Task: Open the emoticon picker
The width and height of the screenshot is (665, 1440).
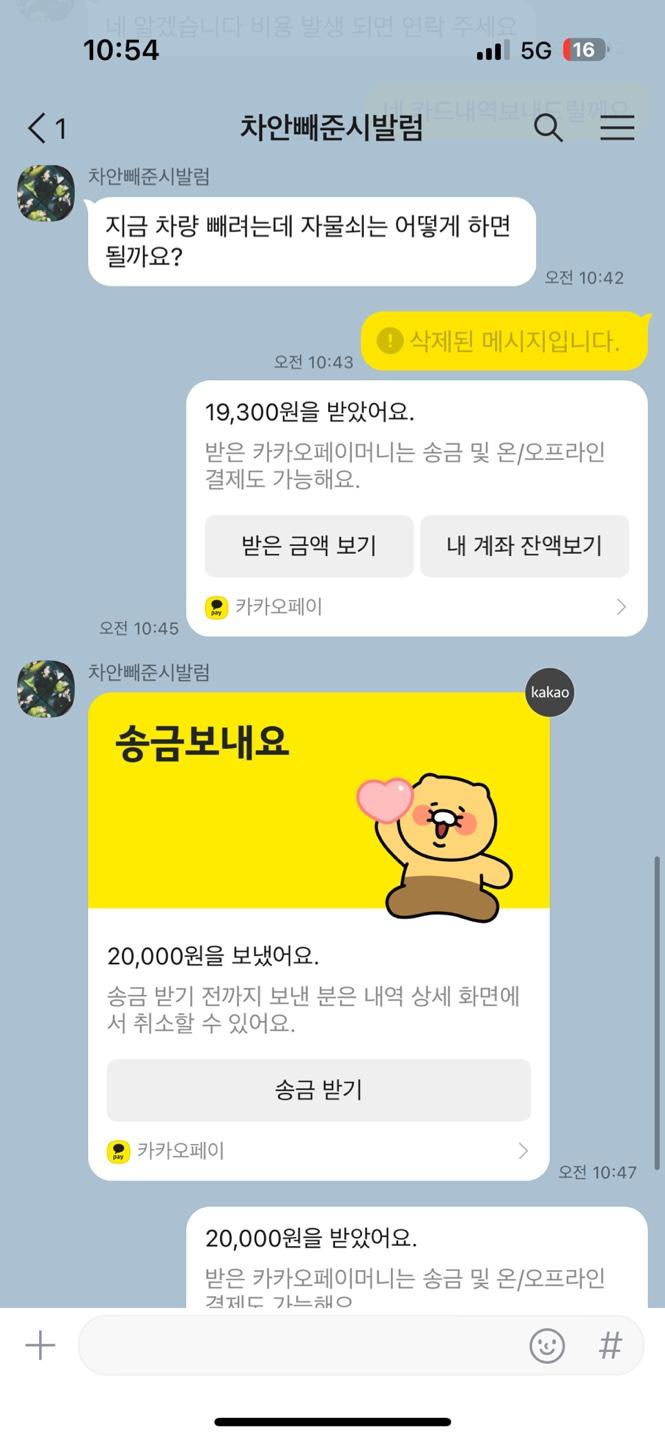Action: coord(547,1346)
